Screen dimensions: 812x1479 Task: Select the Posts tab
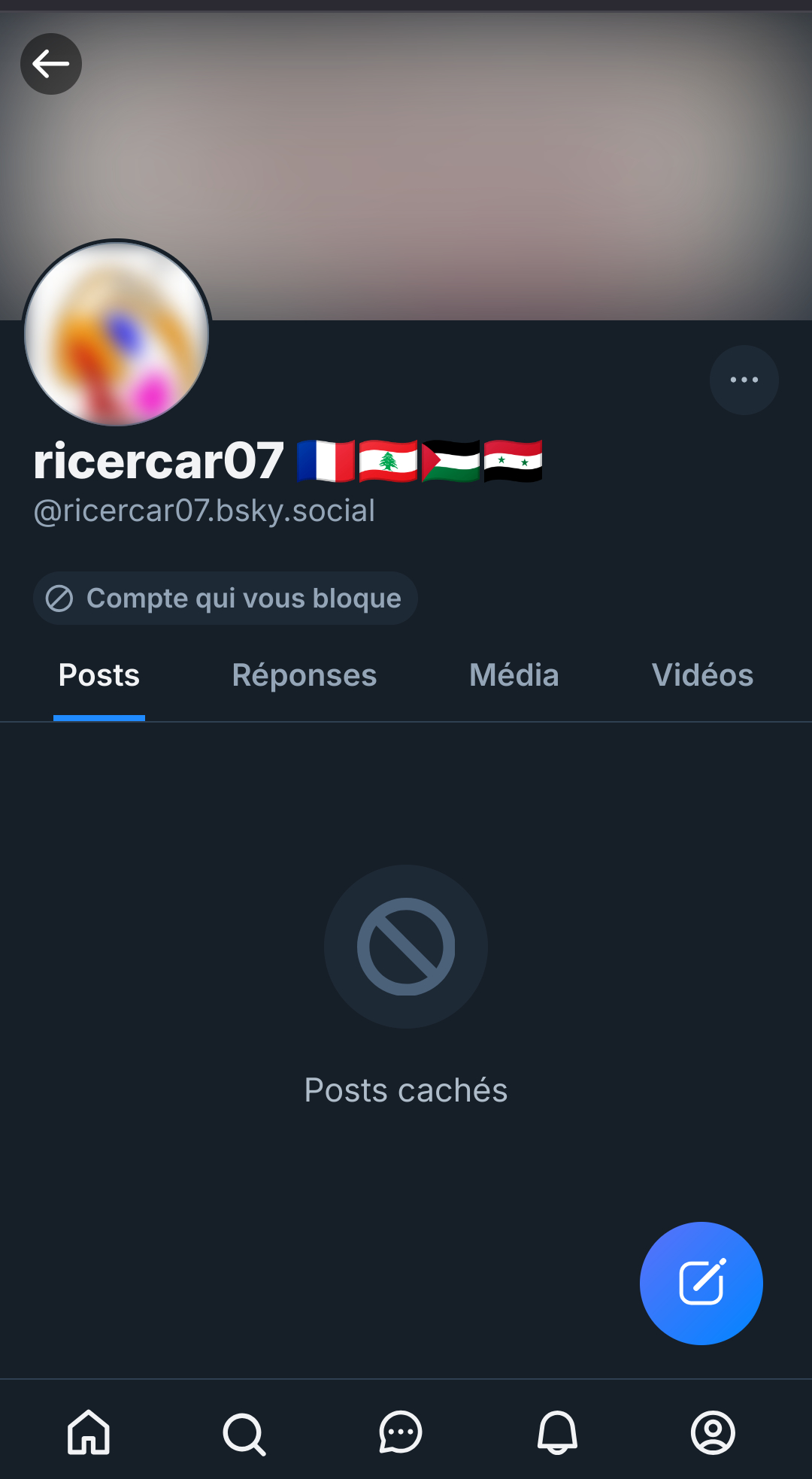pyautogui.click(x=99, y=675)
